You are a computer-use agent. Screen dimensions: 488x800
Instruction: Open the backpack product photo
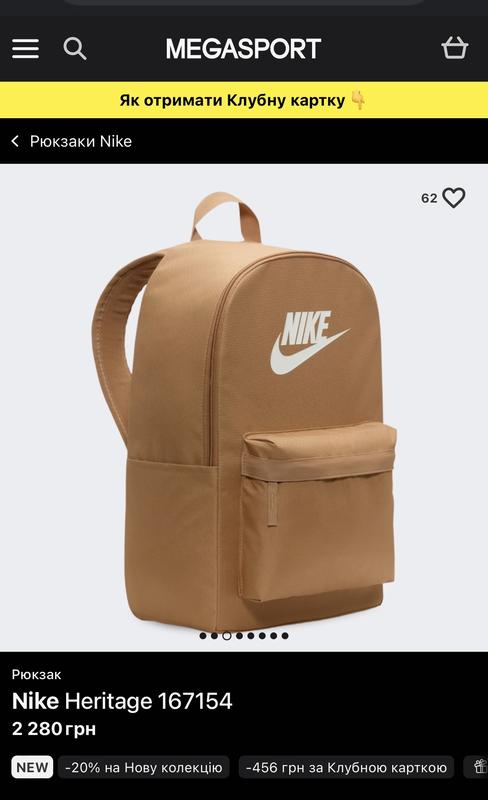(x=244, y=407)
